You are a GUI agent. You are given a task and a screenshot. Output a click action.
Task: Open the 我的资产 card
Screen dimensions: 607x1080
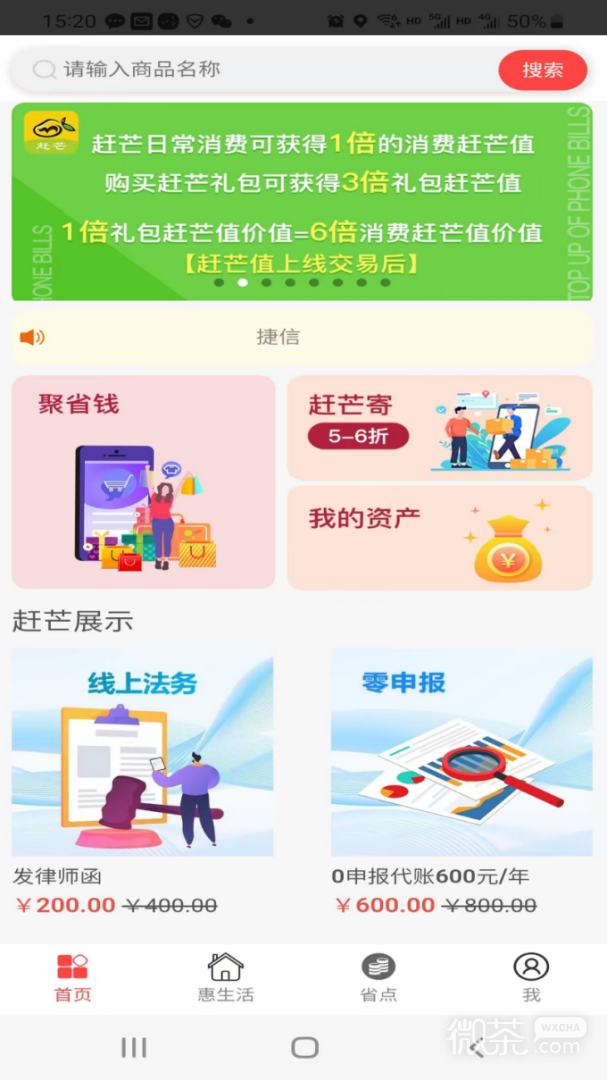point(439,537)
